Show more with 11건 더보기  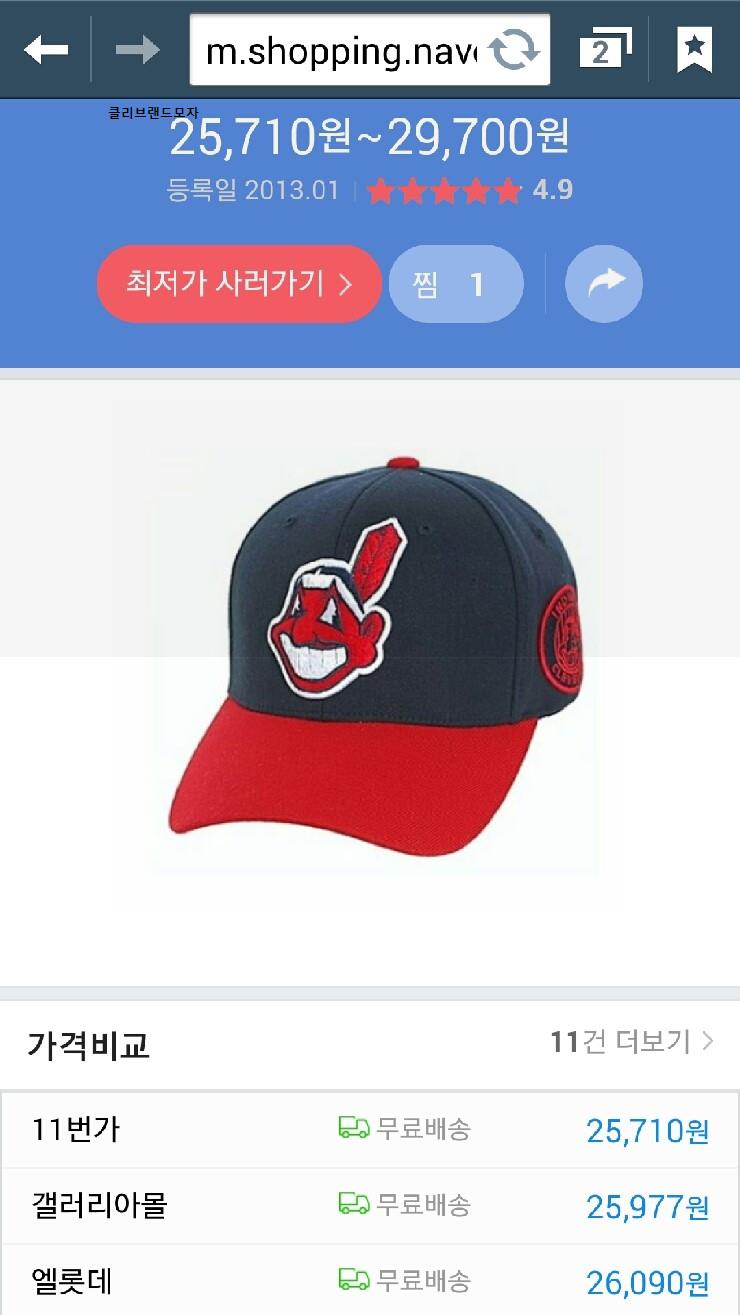[x=631, y=1042]
